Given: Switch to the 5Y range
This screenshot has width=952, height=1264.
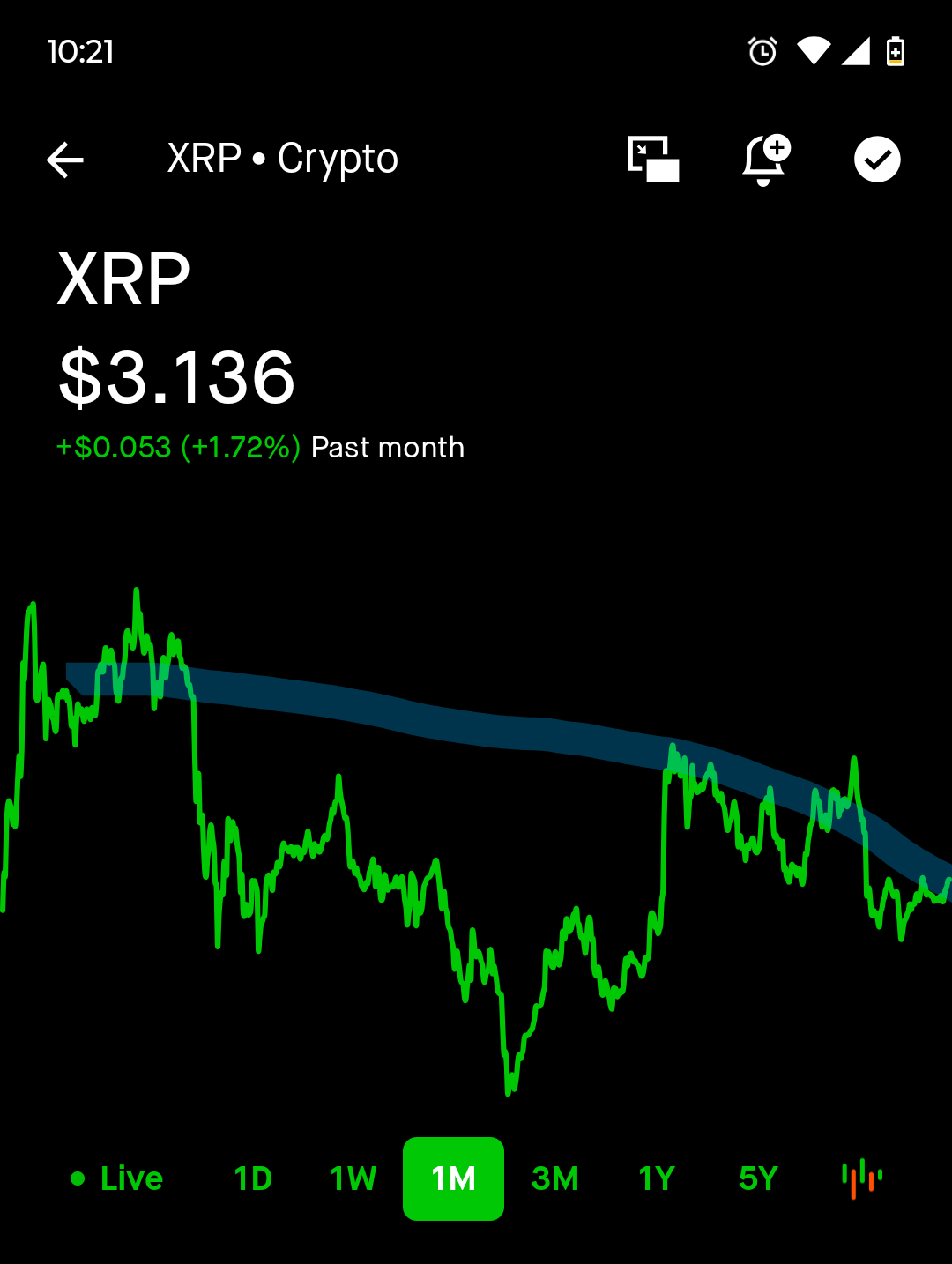Looking at the screenshot, I should [758, 1178].
